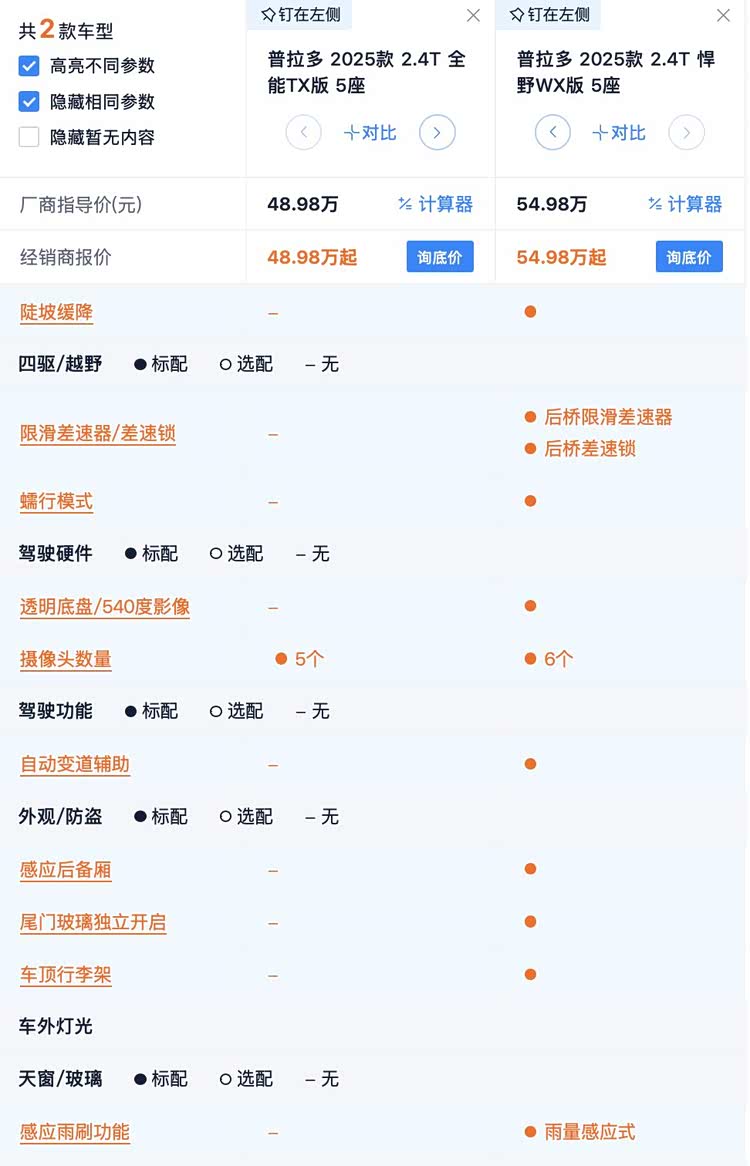Show explanation of 自动变道辅助
This screenshot has height=1166, width=750.
(75, 765)
